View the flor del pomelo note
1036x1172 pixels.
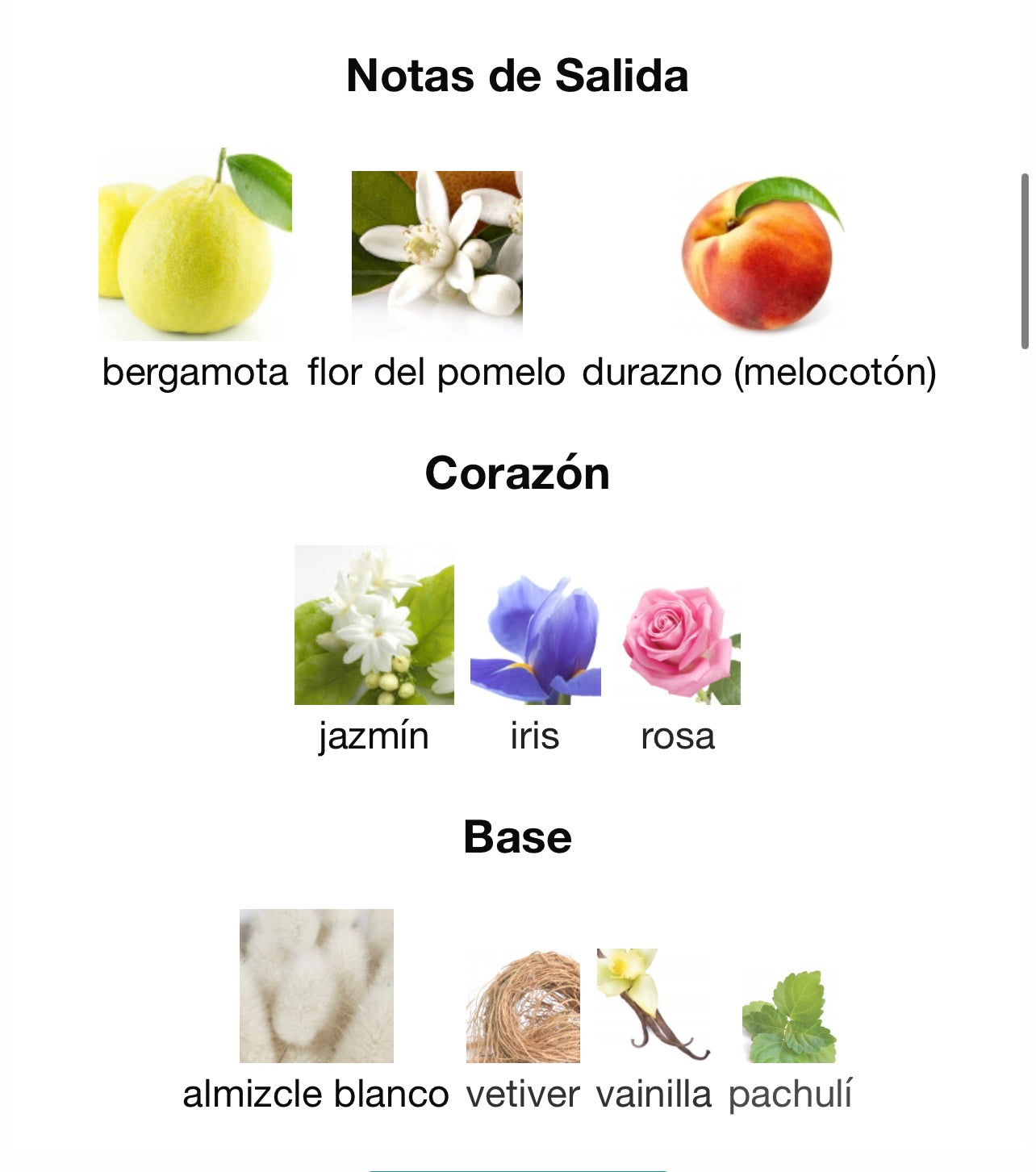click(x=437, y=255)
